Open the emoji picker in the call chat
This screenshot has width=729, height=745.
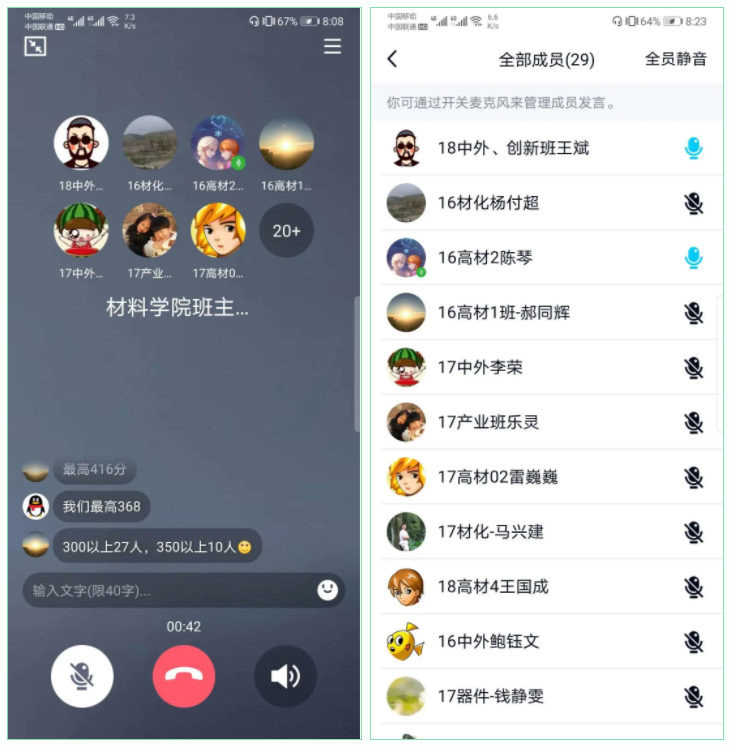click(x=327, y=590)
